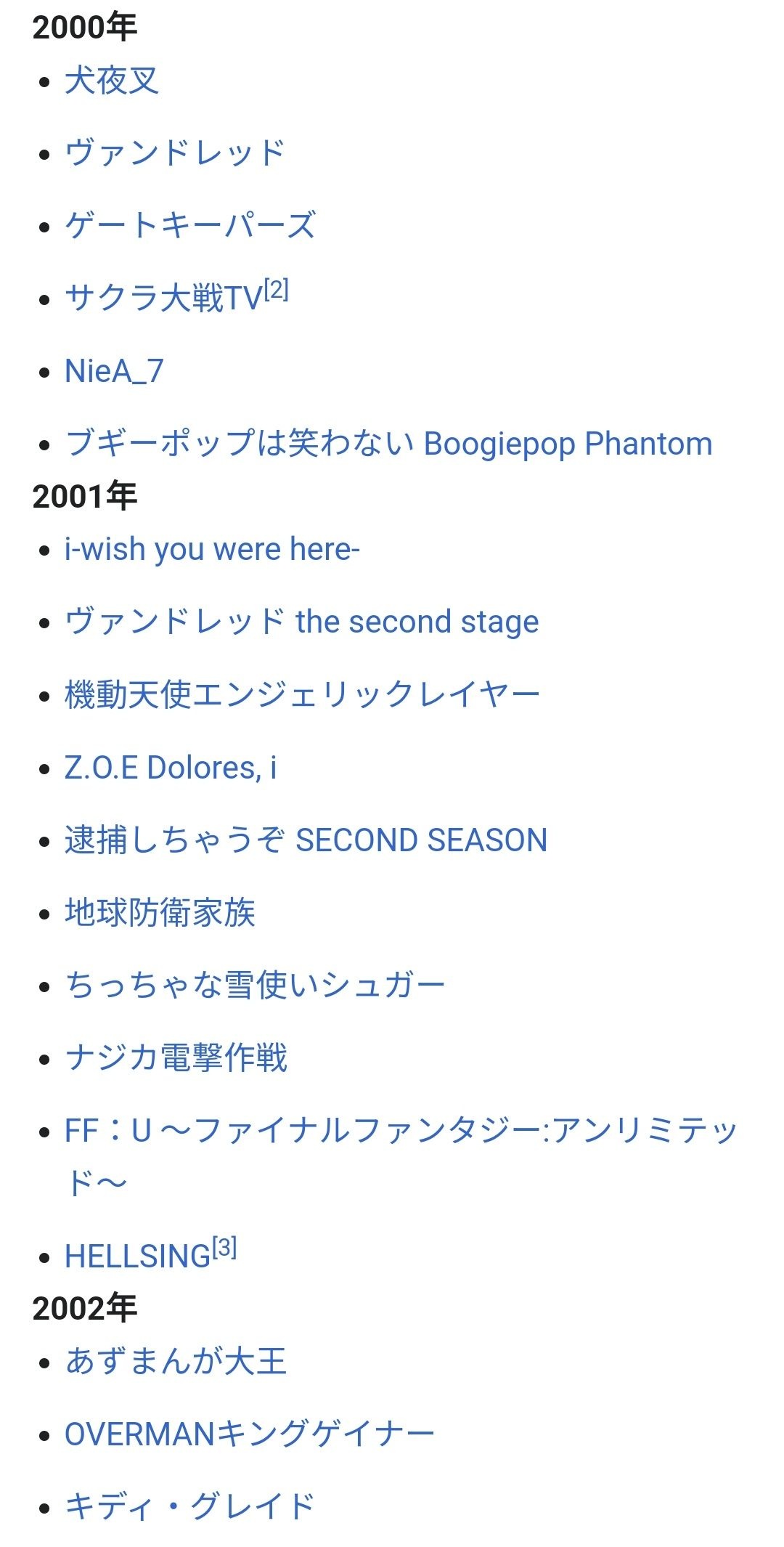Tap the サクラ大戦TV link
This screenshot has height=1547, width=784.
(x=163, y=299)
